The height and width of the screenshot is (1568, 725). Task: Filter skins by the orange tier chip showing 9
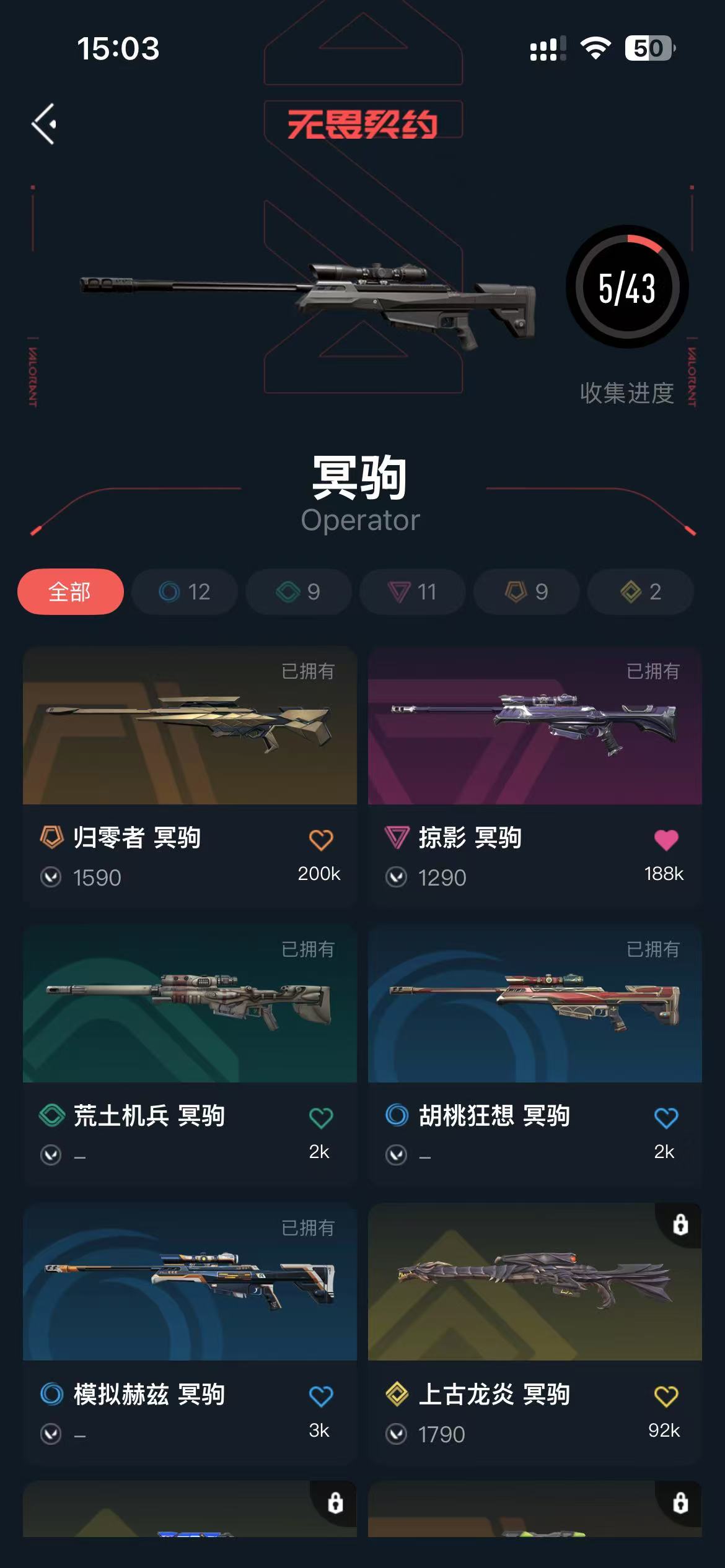(x=527, y=591)
